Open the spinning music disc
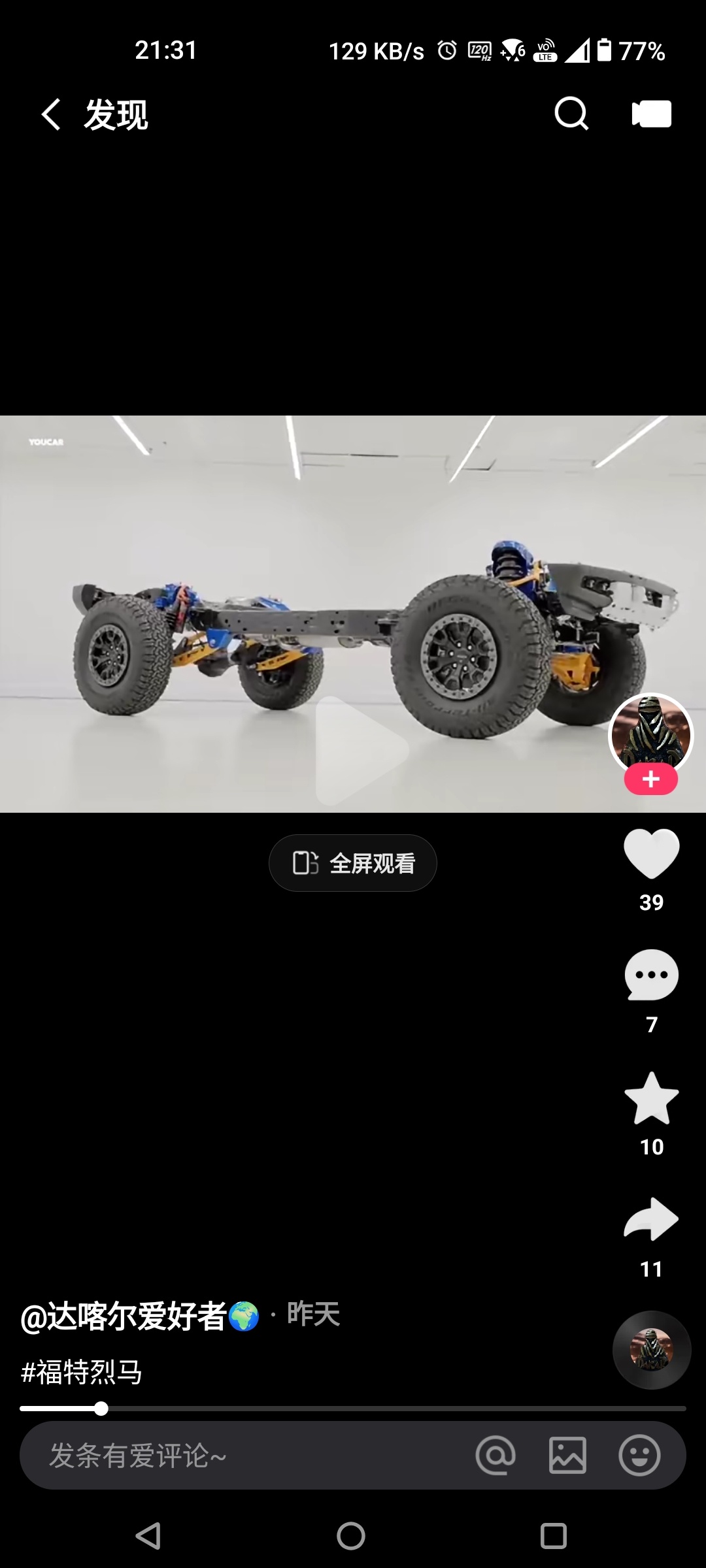This screenshot has width=706, height=1568. coord(651,1350)
